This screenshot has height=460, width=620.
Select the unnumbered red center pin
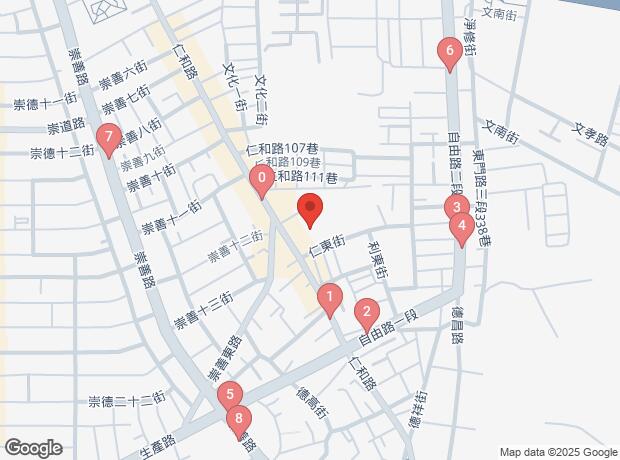click(x=310, y=210)
